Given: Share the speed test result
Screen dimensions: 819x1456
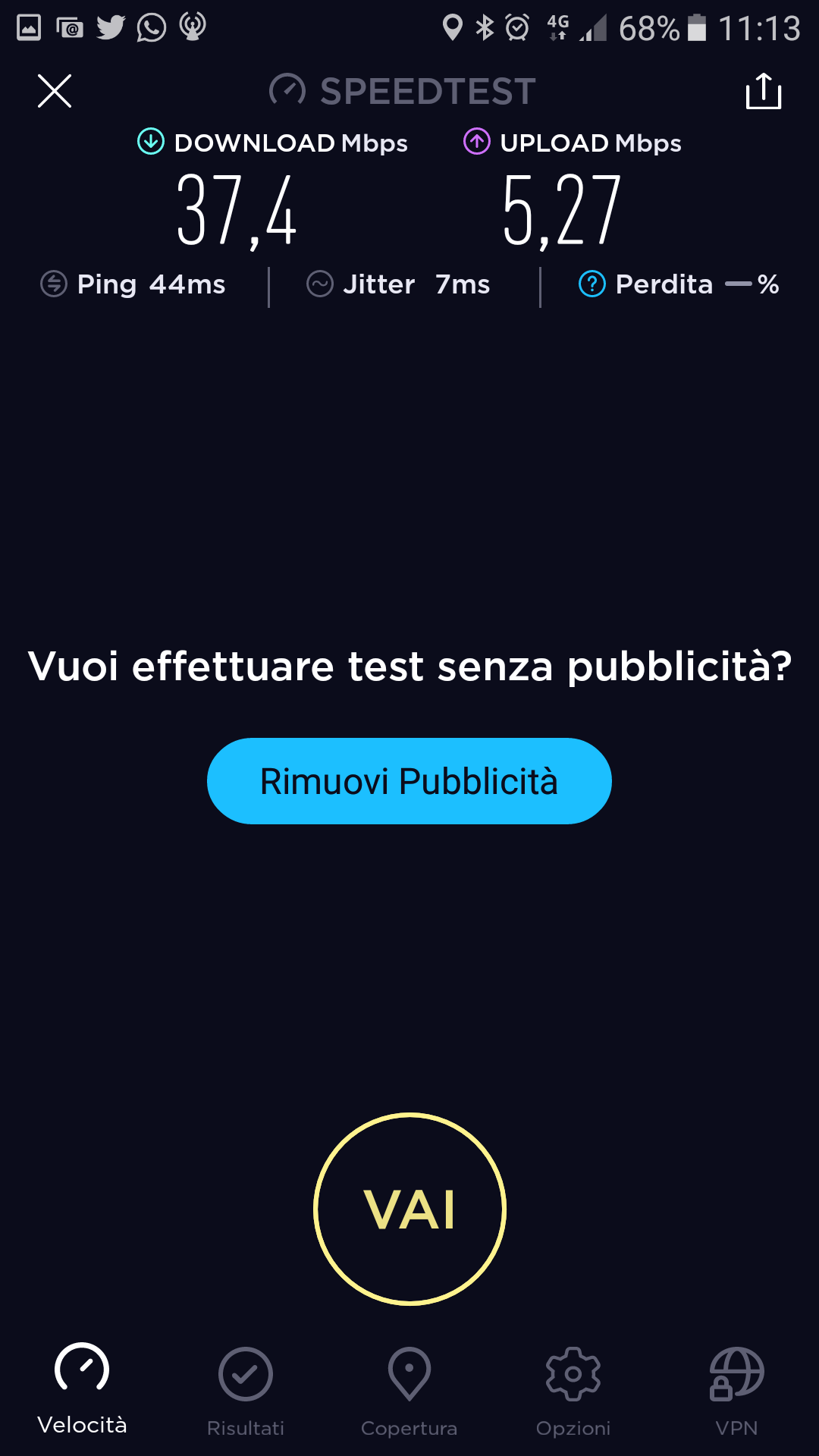Looking at the screenshot, I should pos(764,91).
